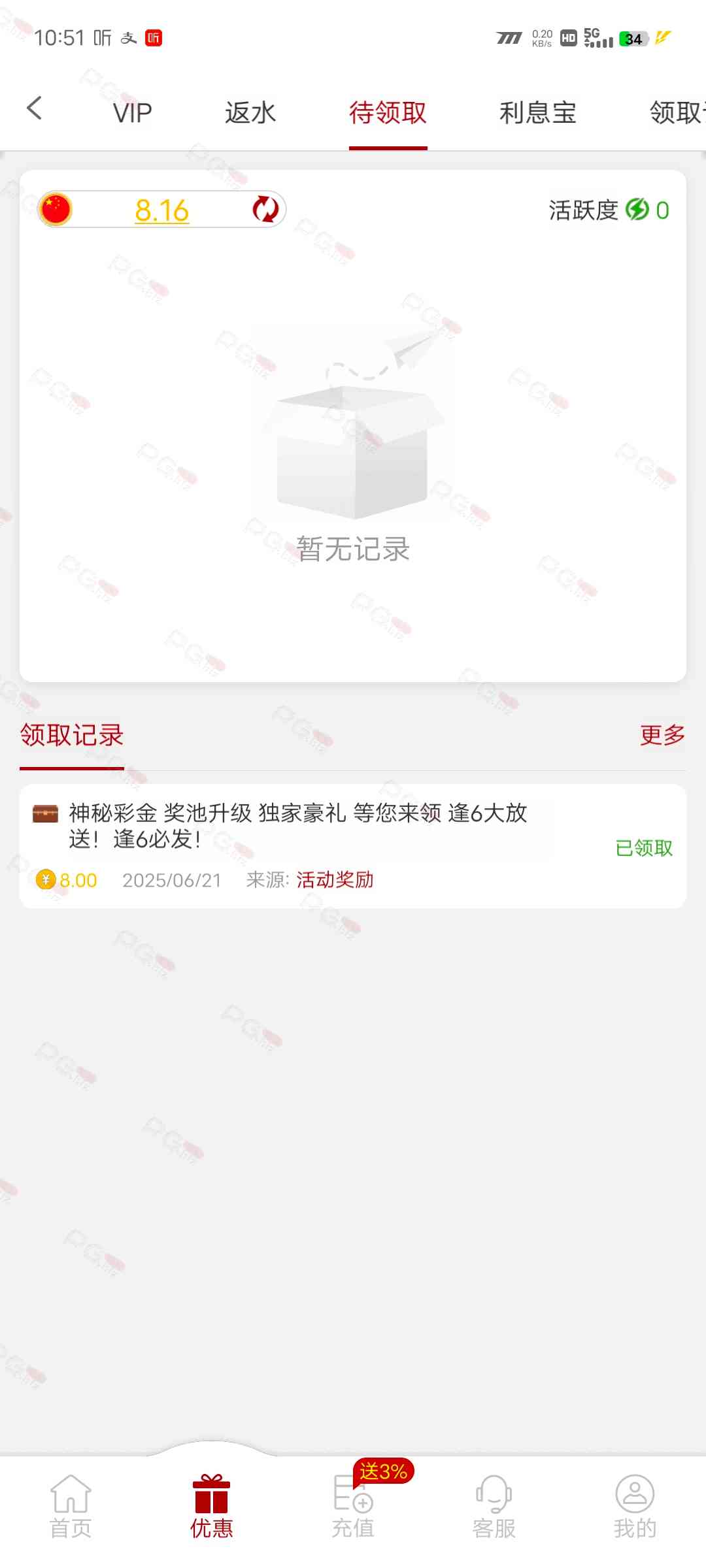Refresh the balance with the red arrows icon

(265, 210)
